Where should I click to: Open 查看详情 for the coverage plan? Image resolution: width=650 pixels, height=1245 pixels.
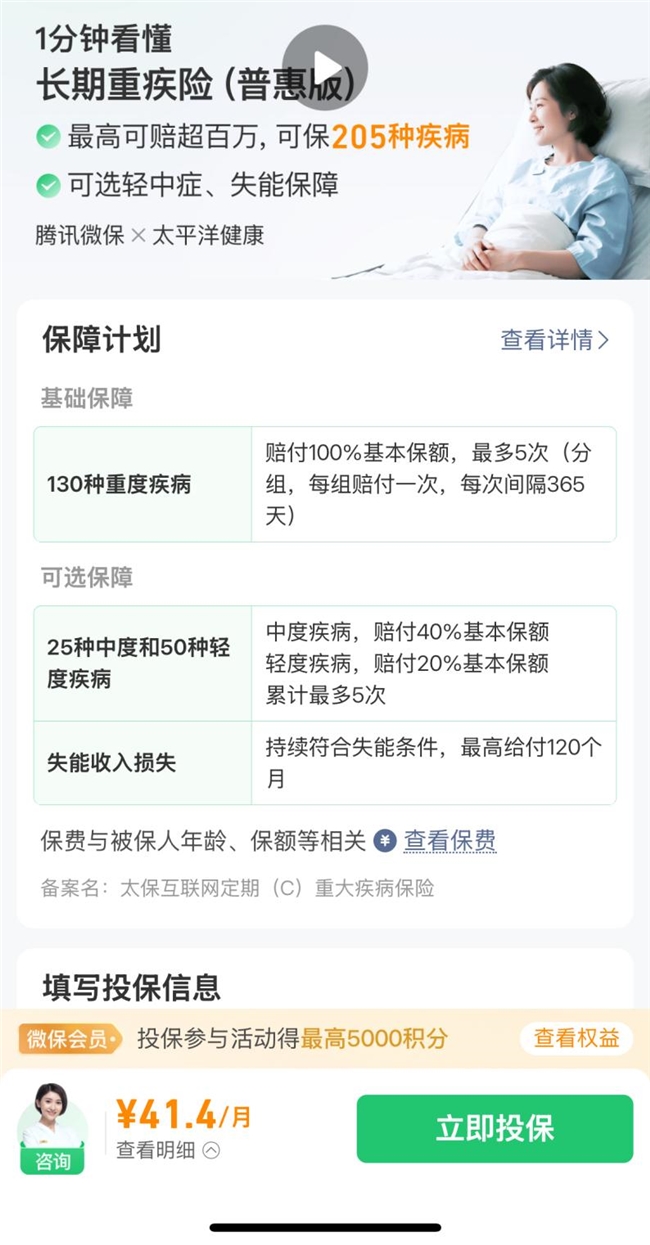click(554, 340)
